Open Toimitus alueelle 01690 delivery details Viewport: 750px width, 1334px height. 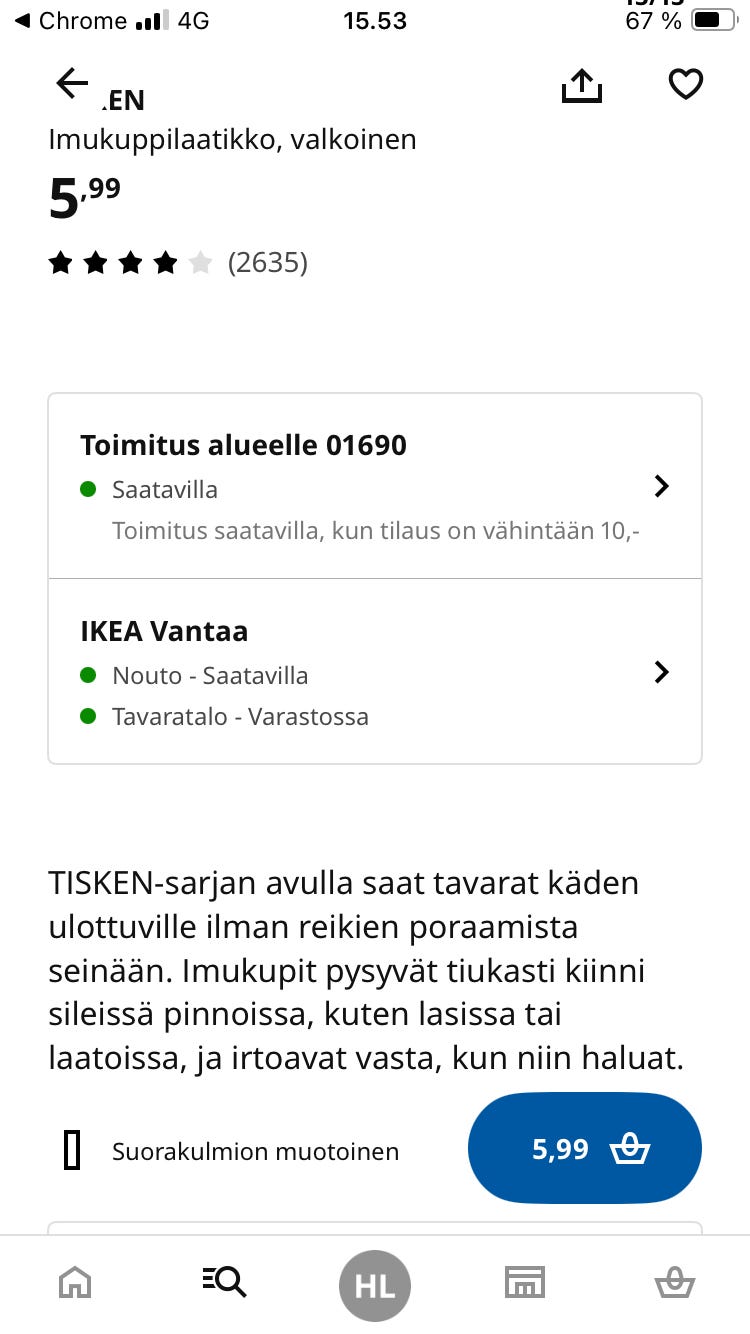[374, 486]
